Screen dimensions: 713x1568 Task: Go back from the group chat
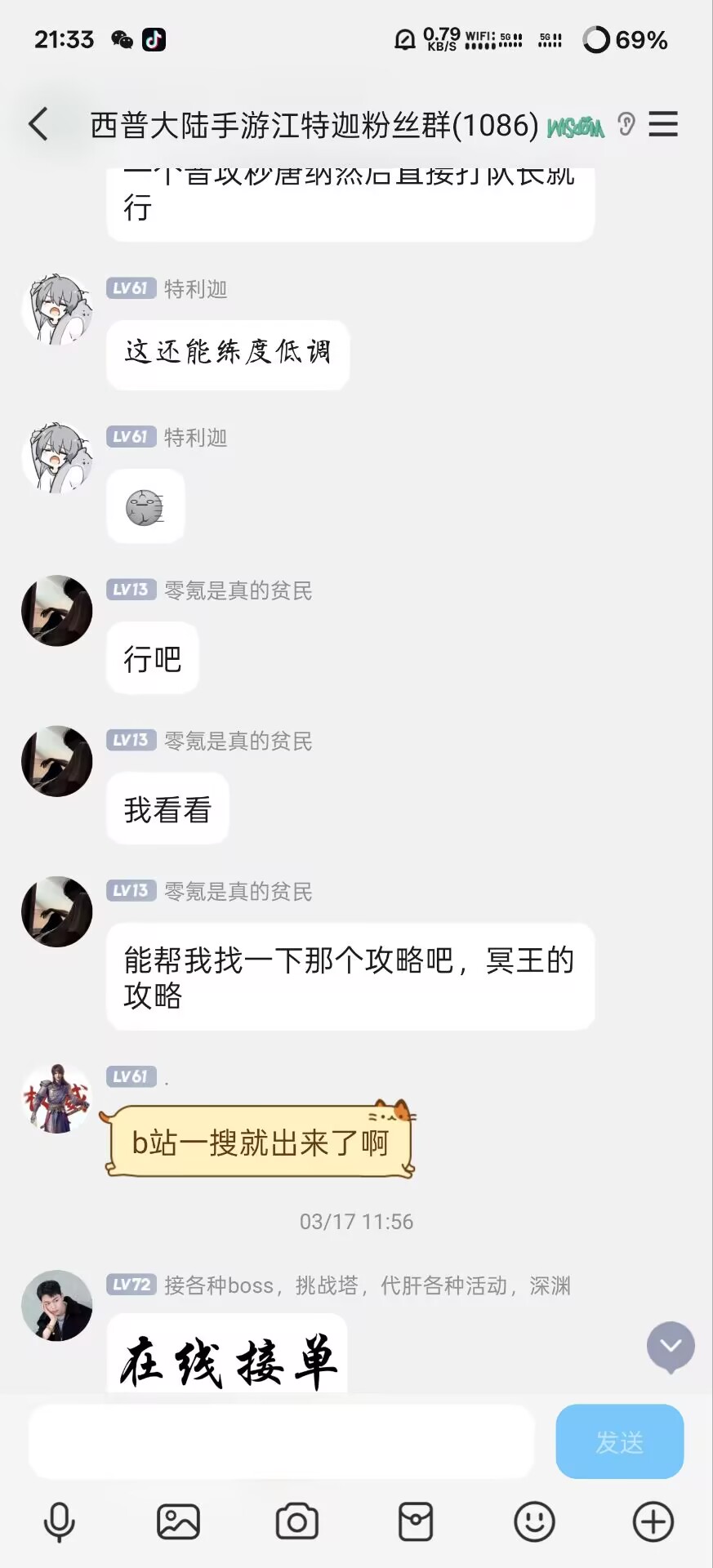(x=38, y=125)
